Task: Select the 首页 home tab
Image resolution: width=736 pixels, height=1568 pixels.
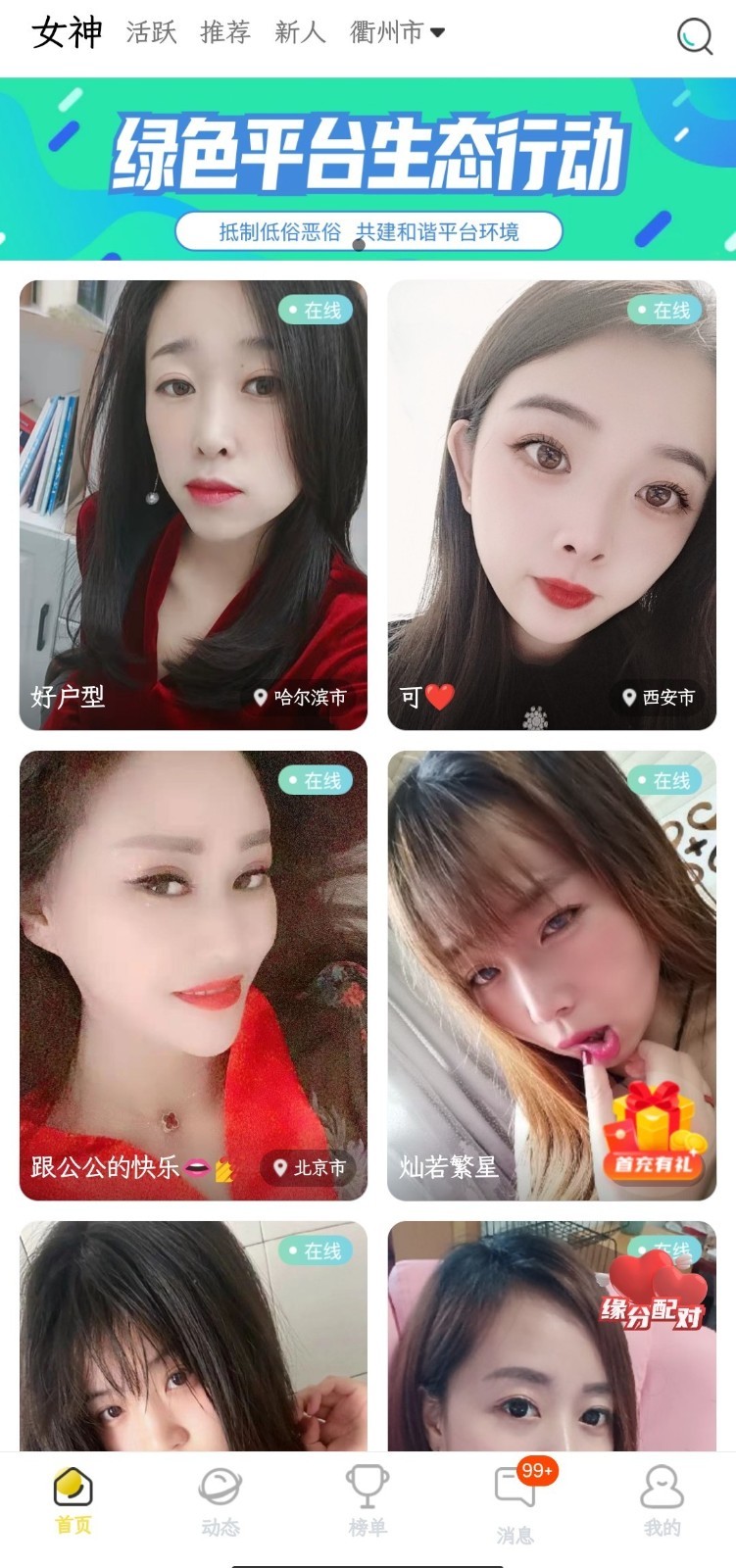Action: pos(74,1501)
